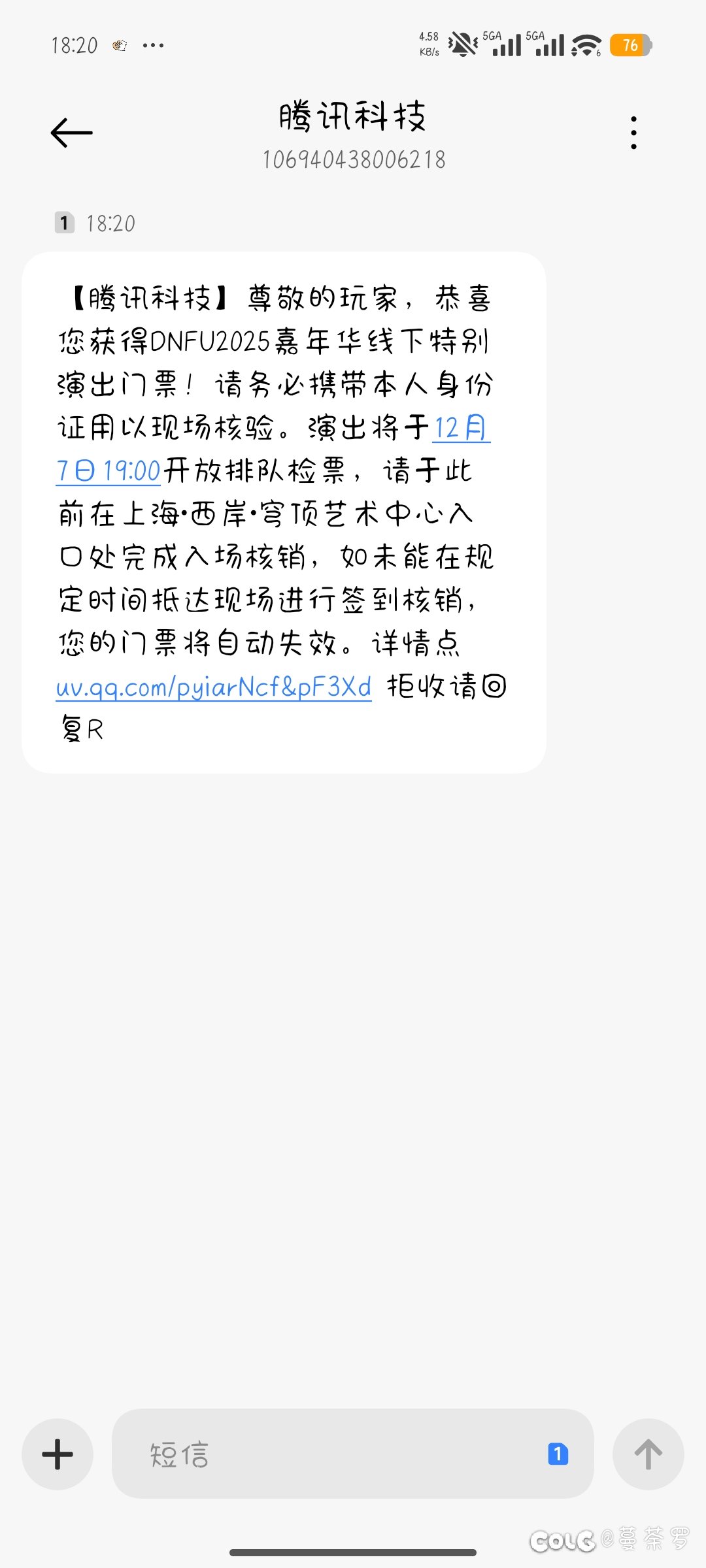
Task: Tap the battery indicator showing 76
Action: click(x=631, y=44)
